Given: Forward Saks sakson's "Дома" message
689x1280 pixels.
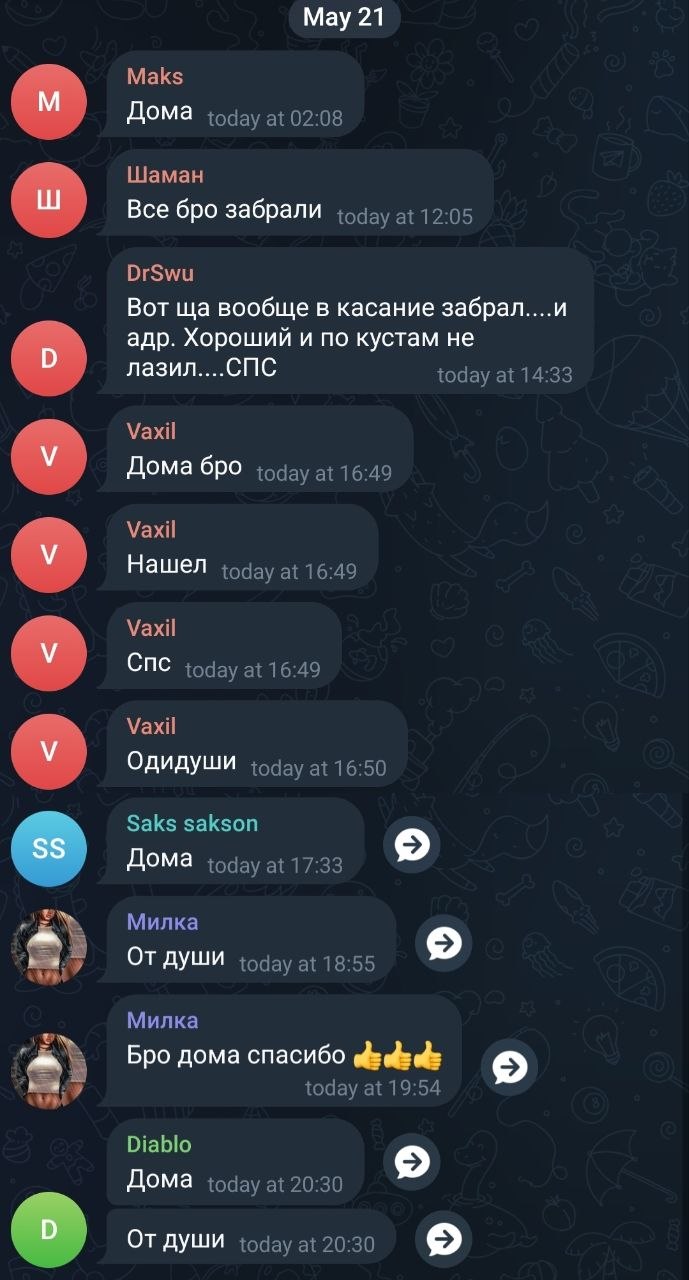Looking at the screenshot, I should coord(412,845).
